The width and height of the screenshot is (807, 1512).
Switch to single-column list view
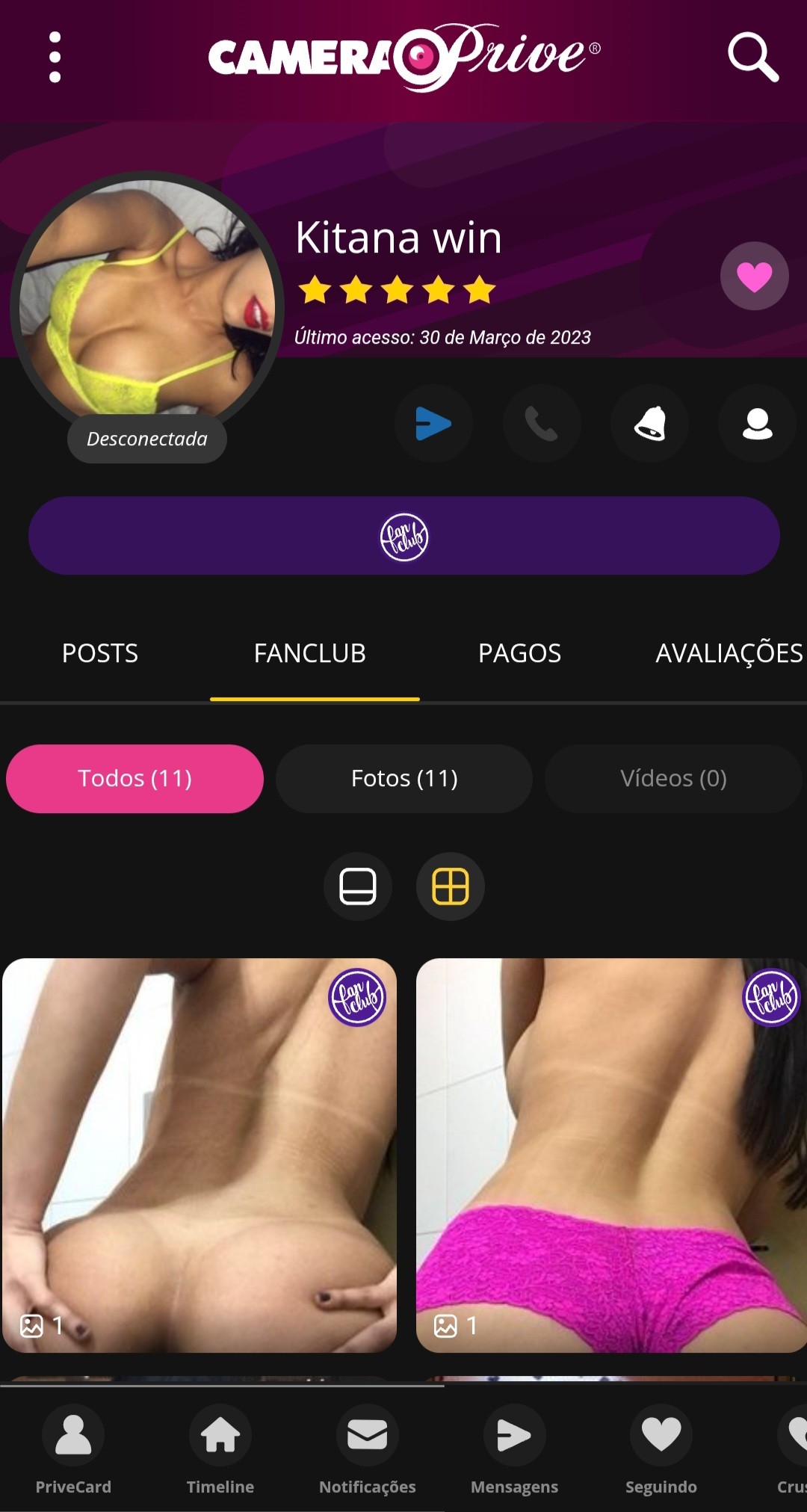pyautogui.click(x=357, y=886)
